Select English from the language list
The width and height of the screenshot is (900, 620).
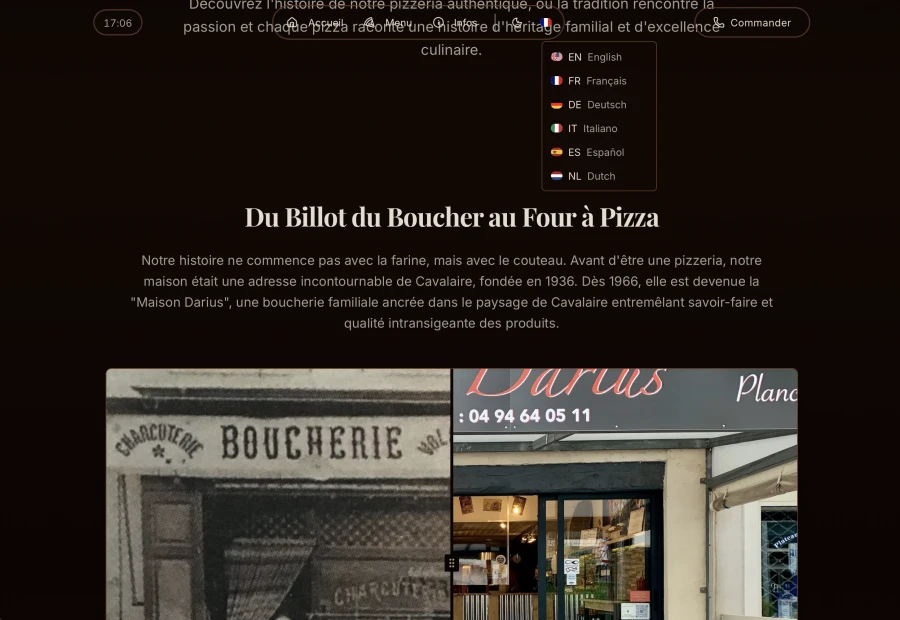(598, 57)
